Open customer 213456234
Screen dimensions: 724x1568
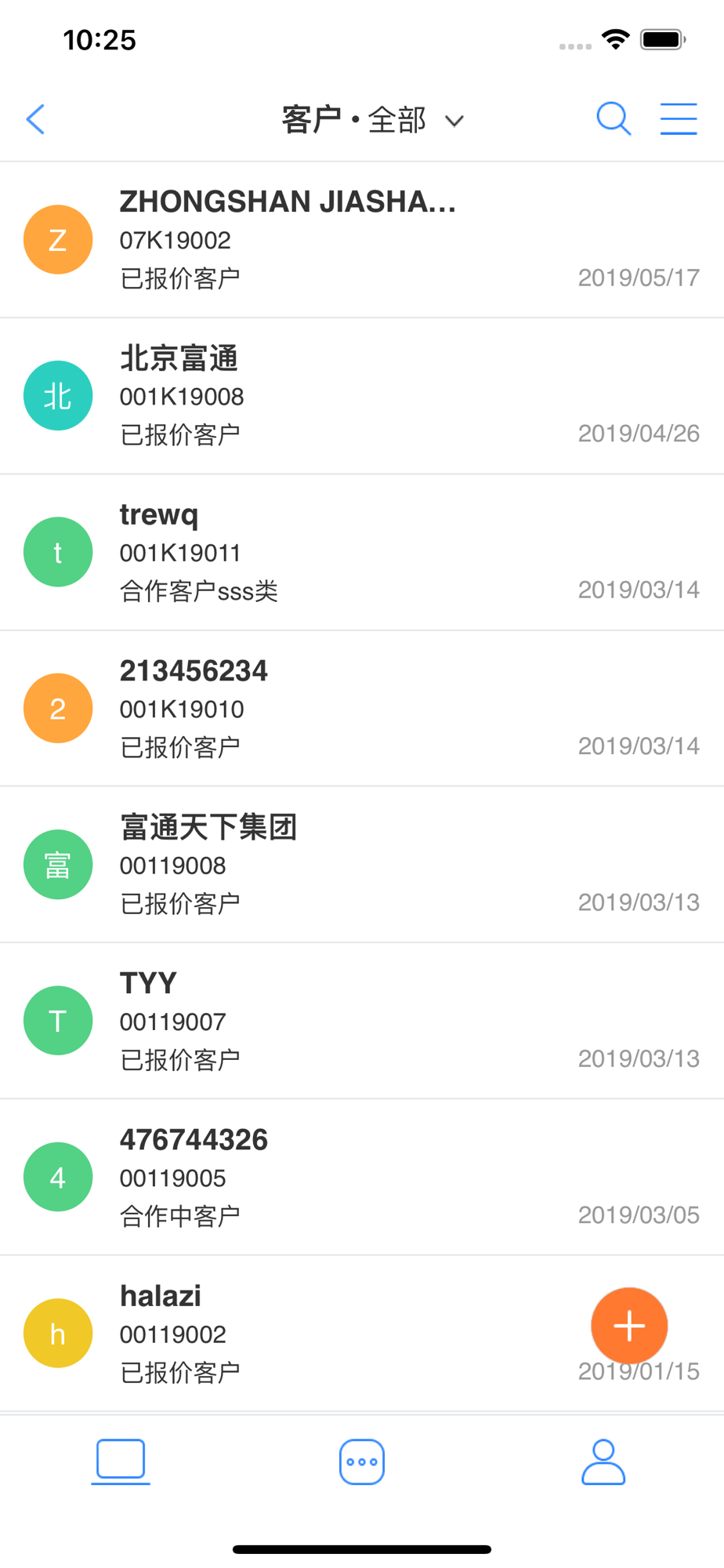pos(362,708)
